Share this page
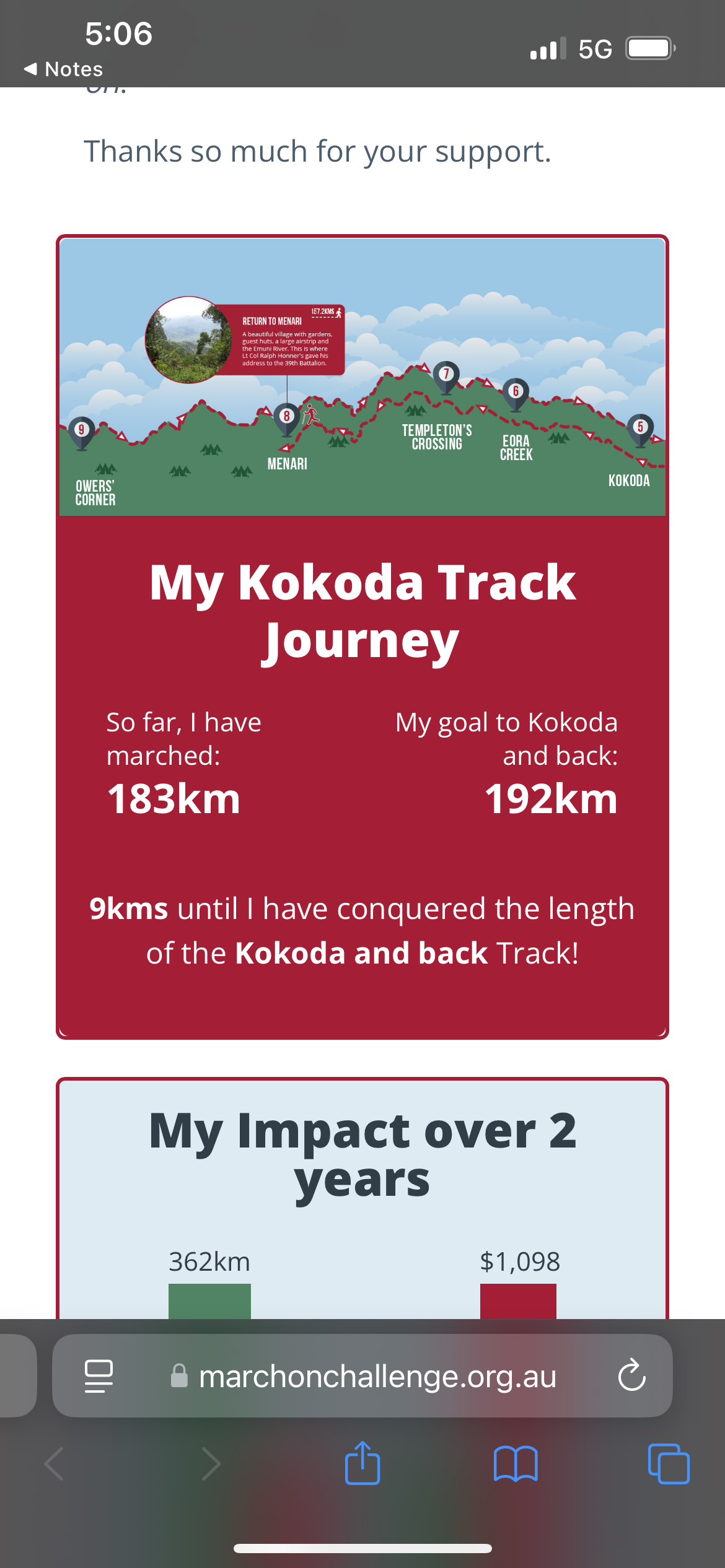This screenshot has width=725, height=1568. click(362, 1463)
